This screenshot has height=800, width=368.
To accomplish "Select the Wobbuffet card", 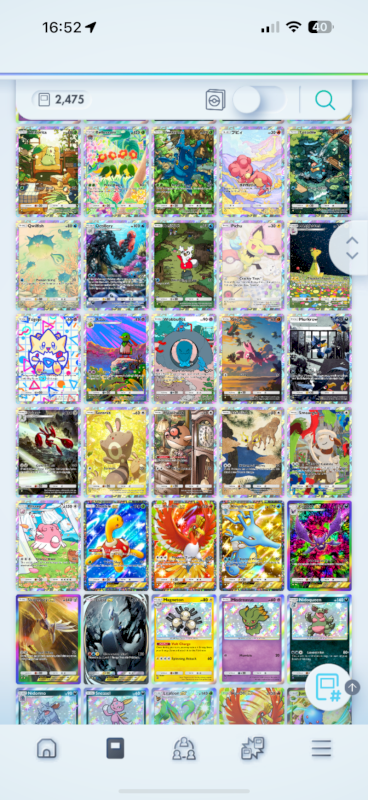I will tap(184, 358).
